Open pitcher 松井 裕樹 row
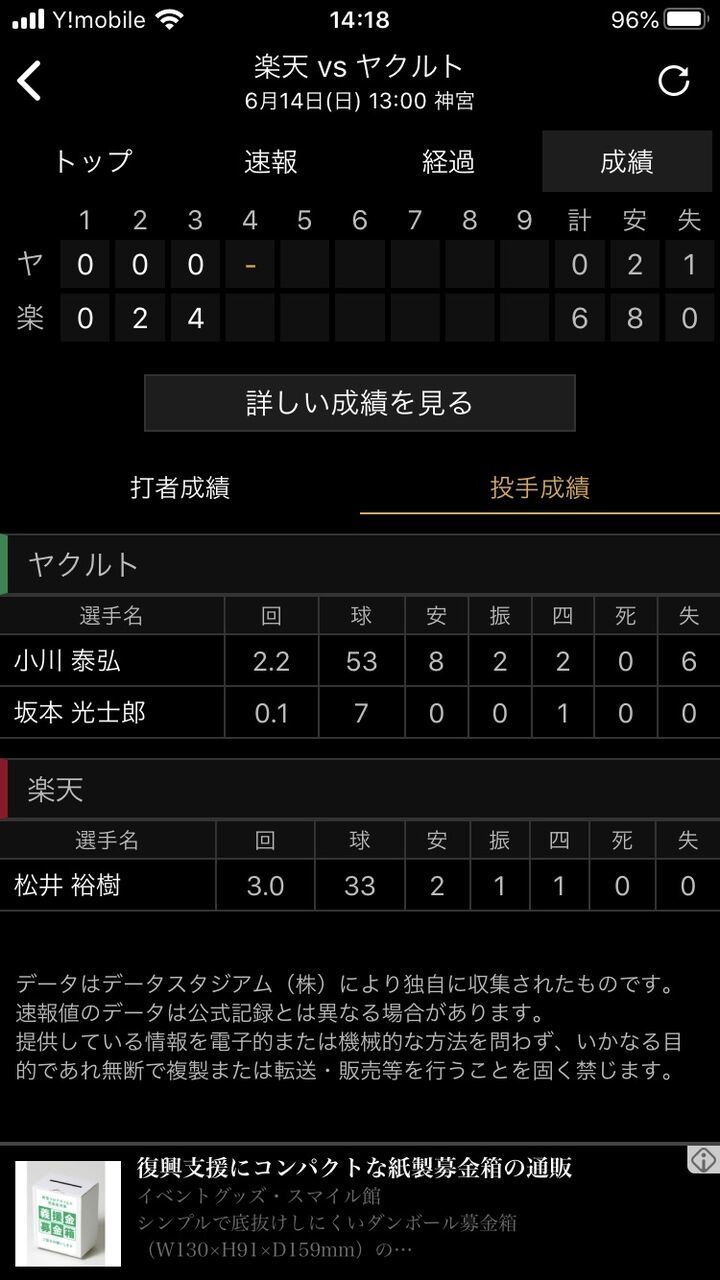Screen dimensions: 720x1280 (360, 885)
